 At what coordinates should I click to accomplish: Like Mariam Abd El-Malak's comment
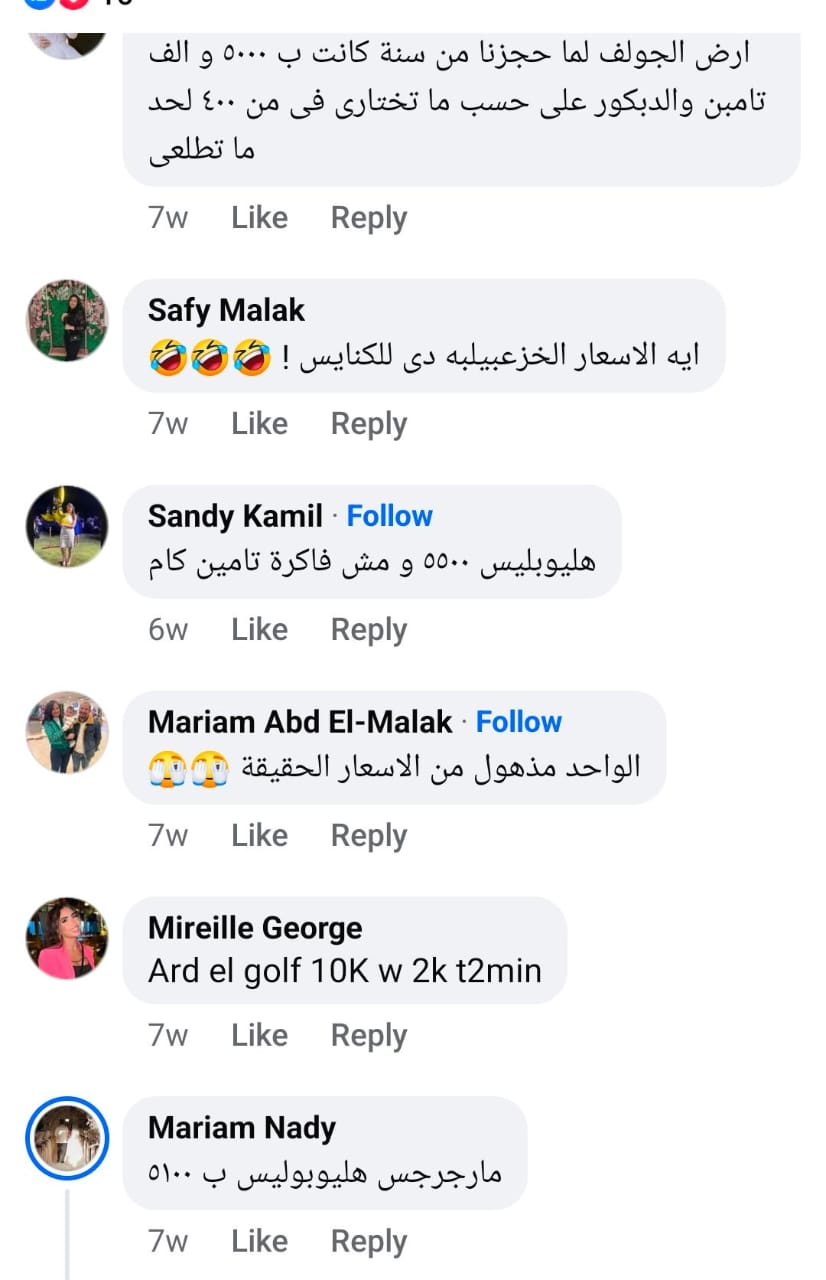click(x=259, y=836)
